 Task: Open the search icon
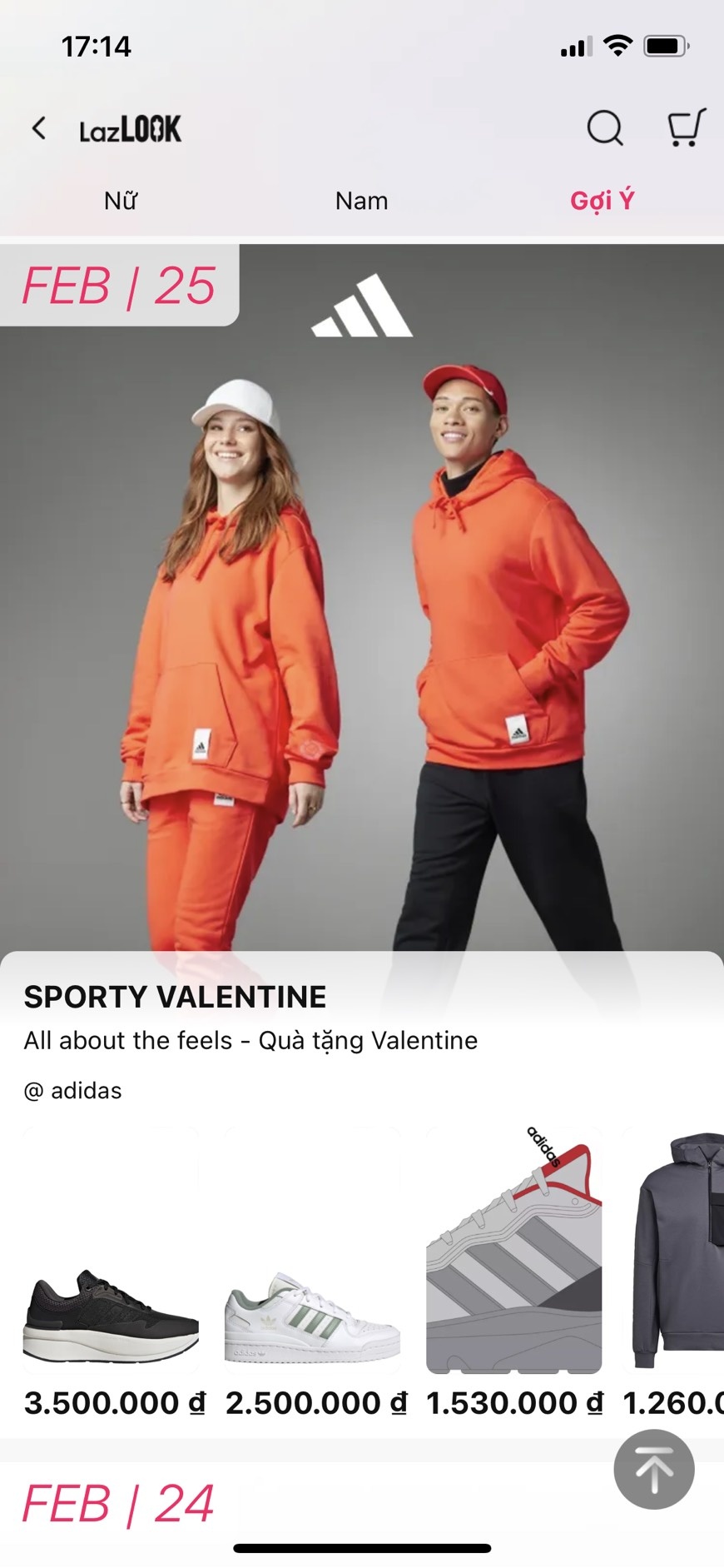(605, 129)
